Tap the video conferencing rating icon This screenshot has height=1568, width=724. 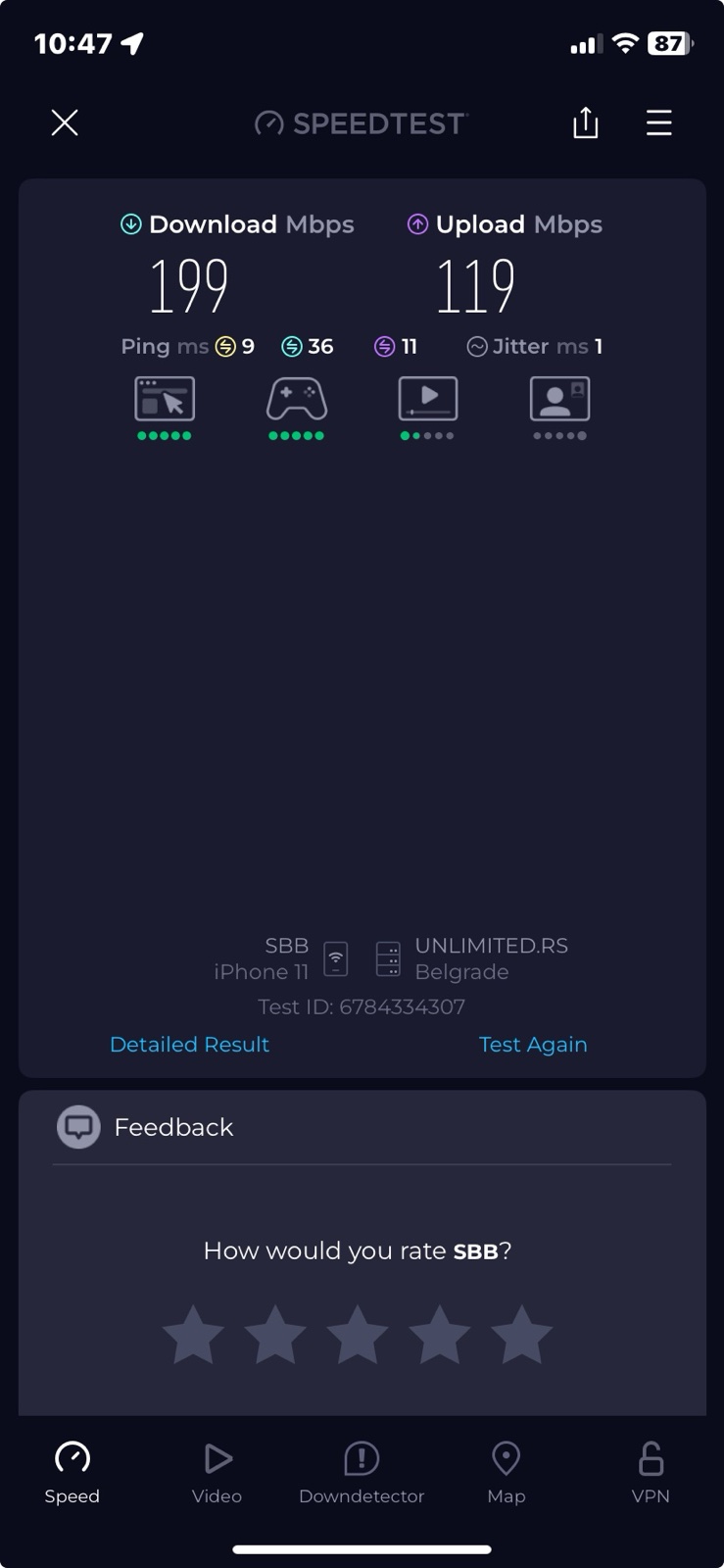click(x=559, y=400)
